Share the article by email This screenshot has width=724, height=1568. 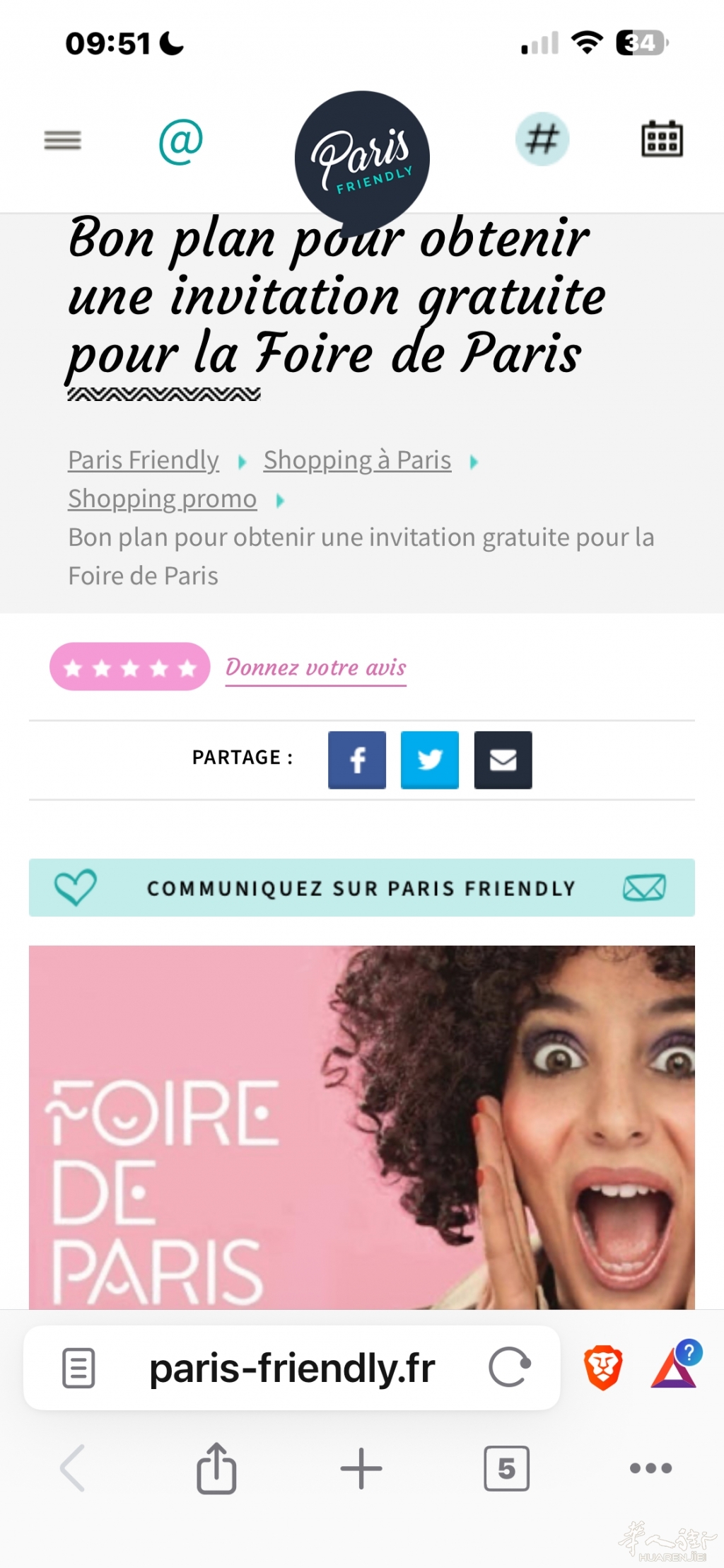pos(503,760)
